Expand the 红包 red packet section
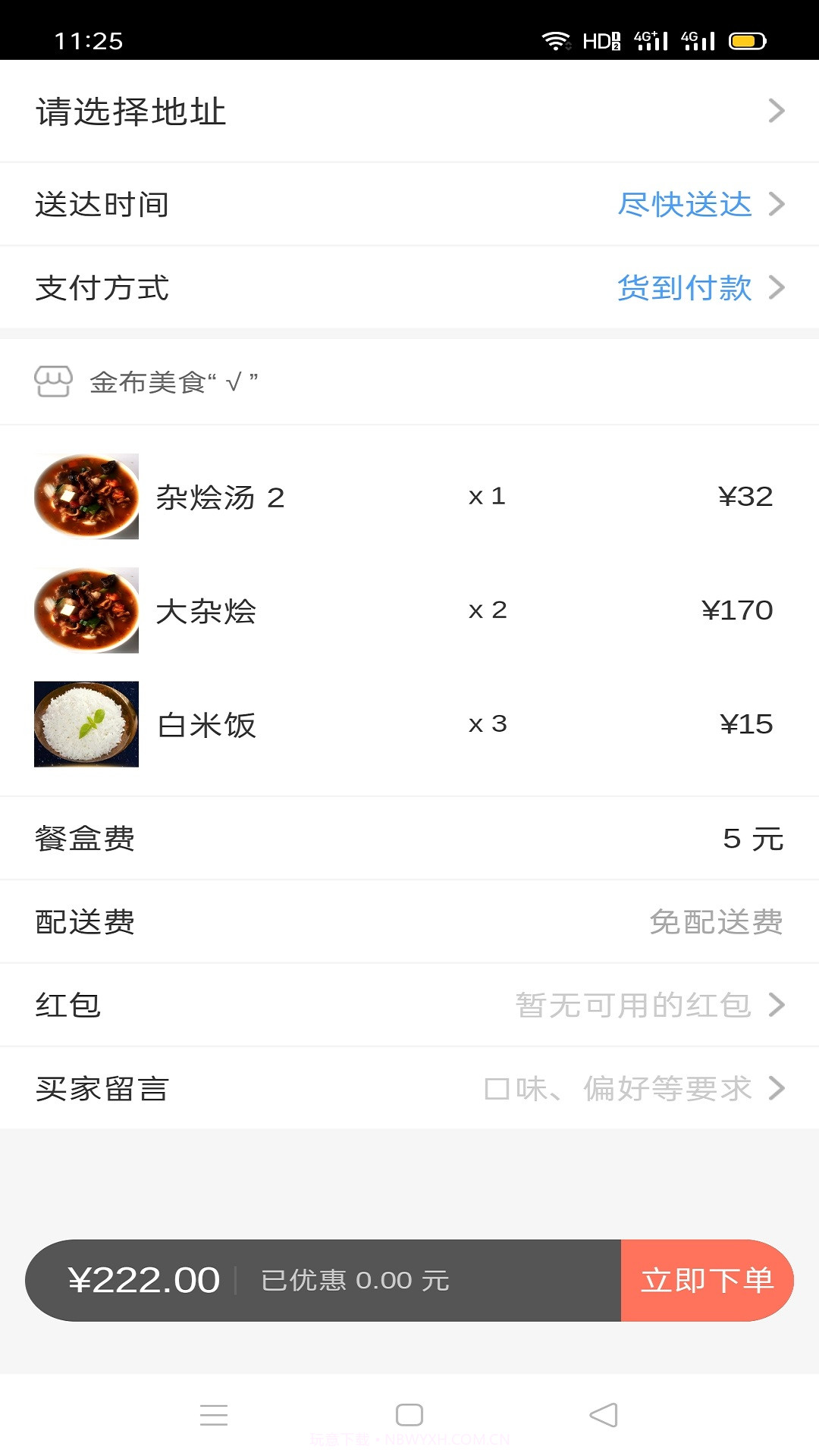 (x=409, y=1005)
